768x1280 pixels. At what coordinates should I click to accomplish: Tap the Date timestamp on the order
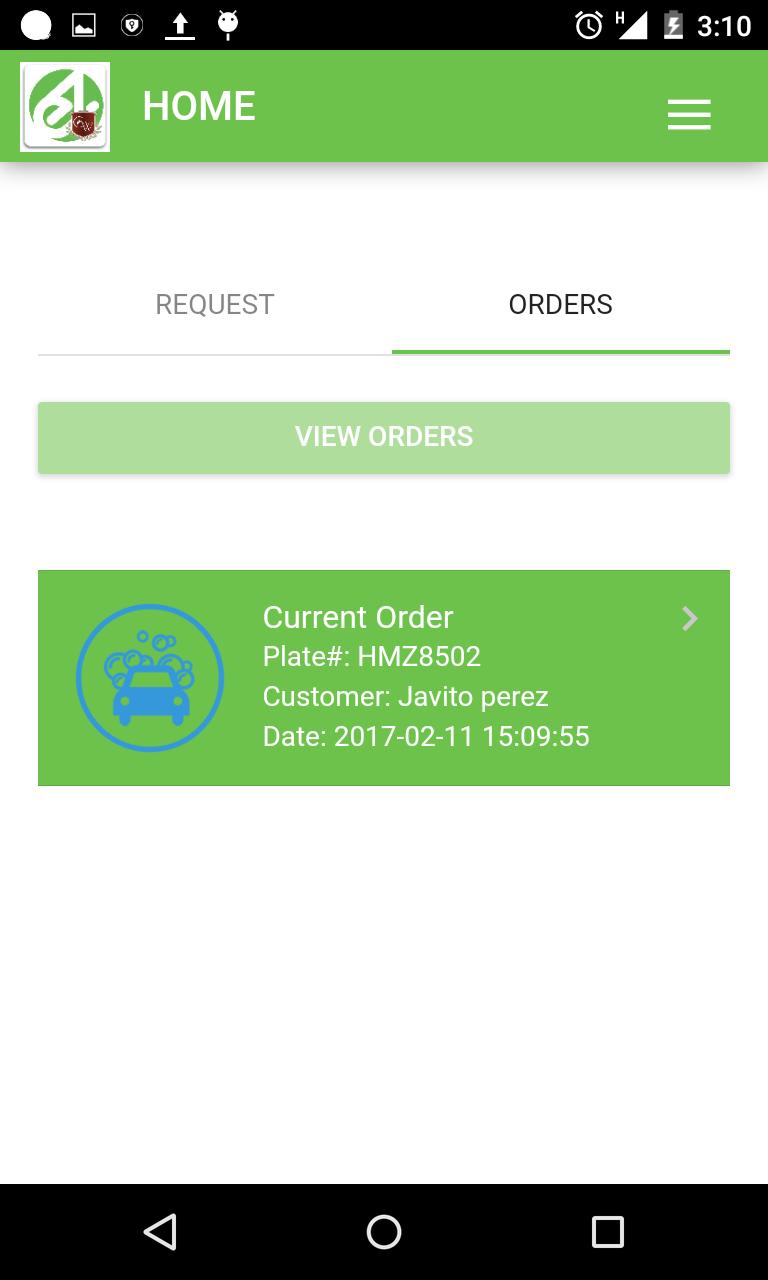pos(426,736)
